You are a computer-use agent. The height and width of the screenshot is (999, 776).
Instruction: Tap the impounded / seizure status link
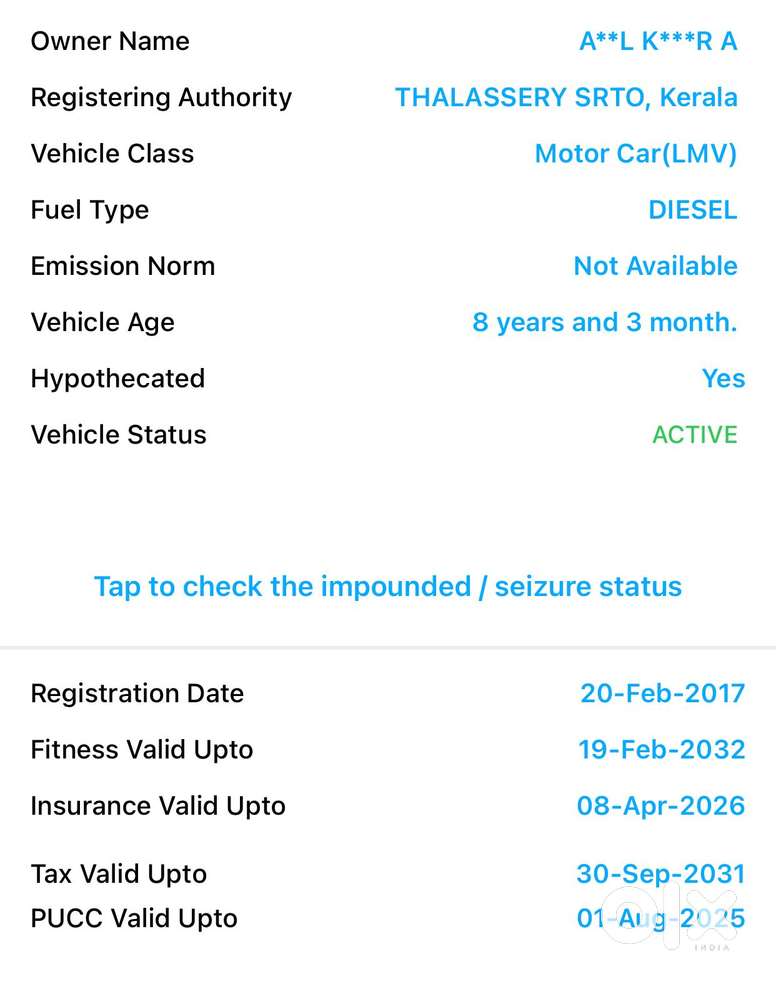pos(388,587)
